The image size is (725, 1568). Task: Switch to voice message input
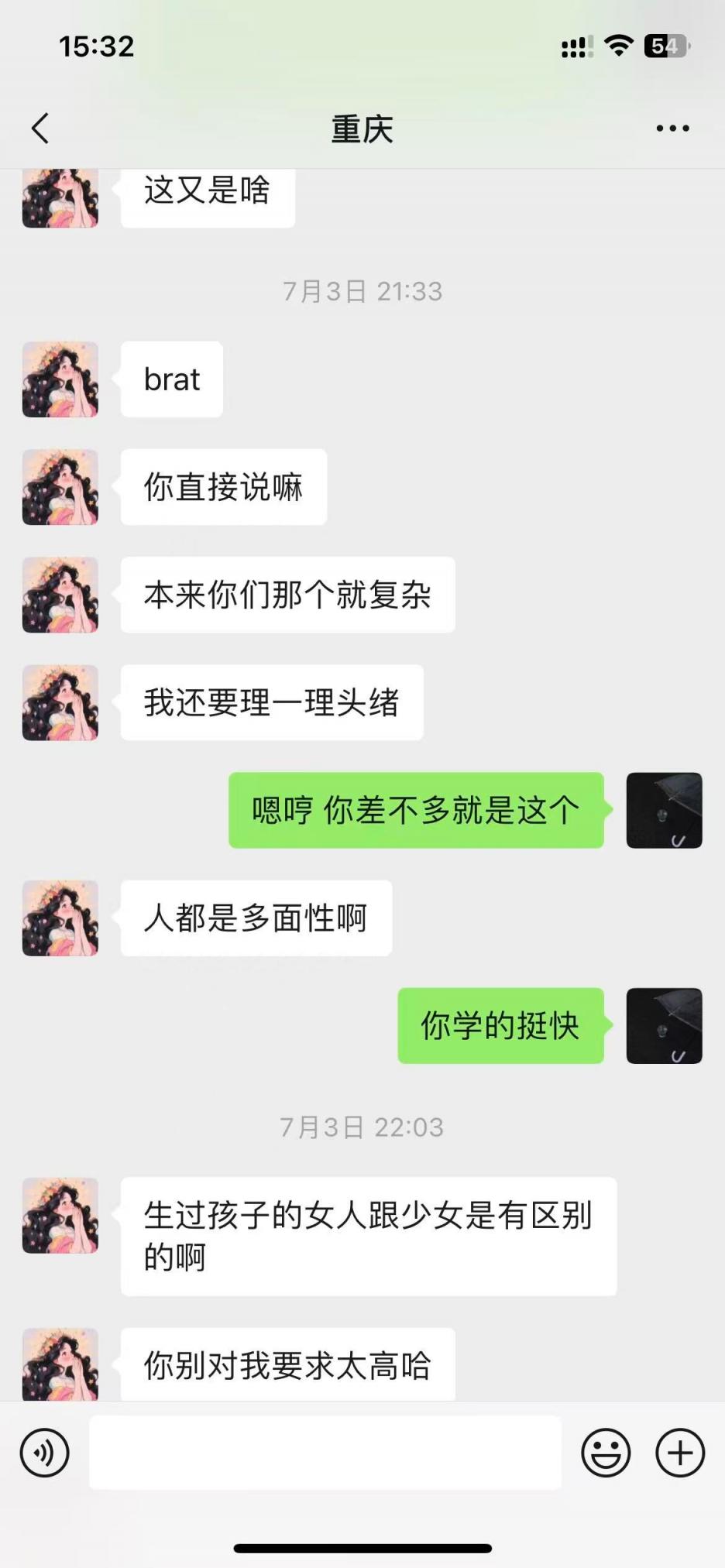(45, 1453)
